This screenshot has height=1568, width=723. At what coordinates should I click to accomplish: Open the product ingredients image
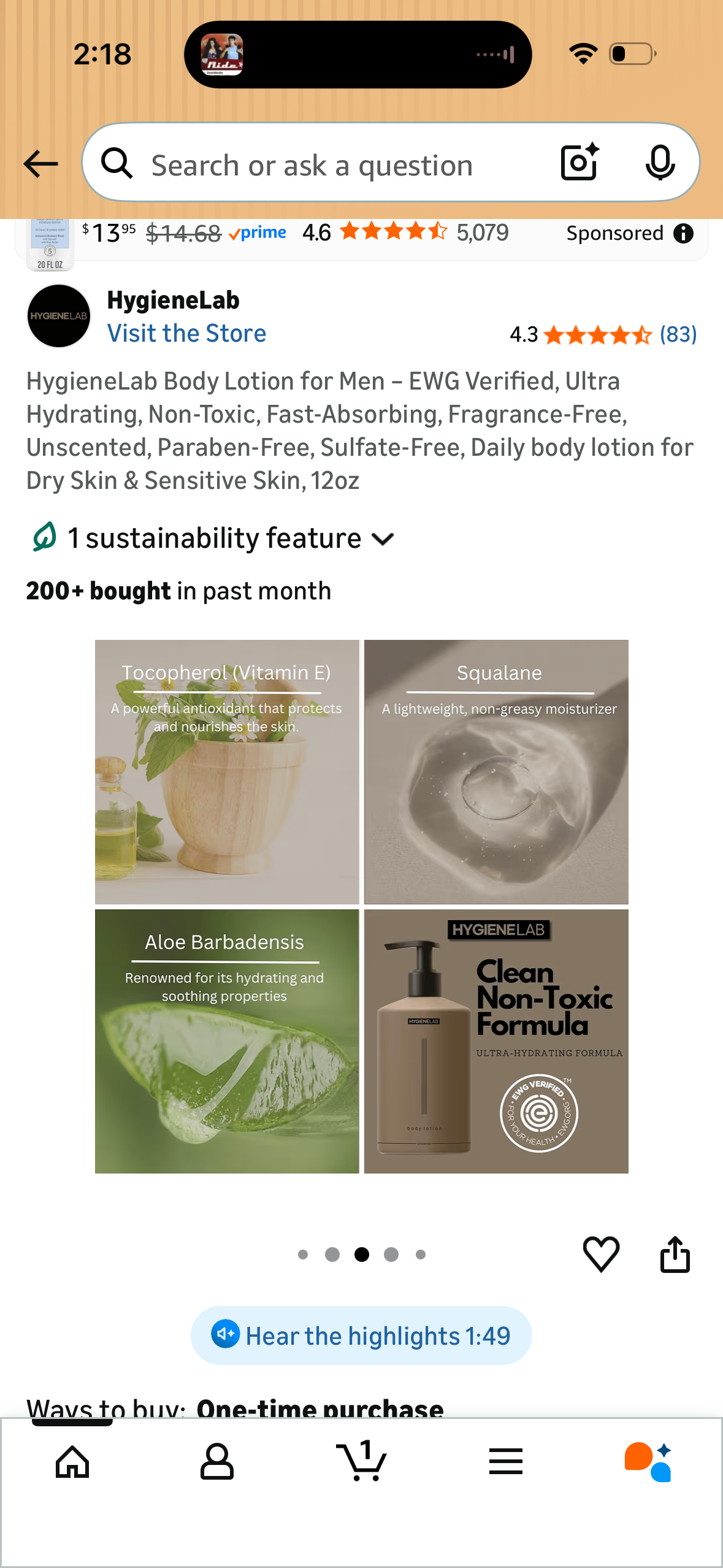(361, 906)
